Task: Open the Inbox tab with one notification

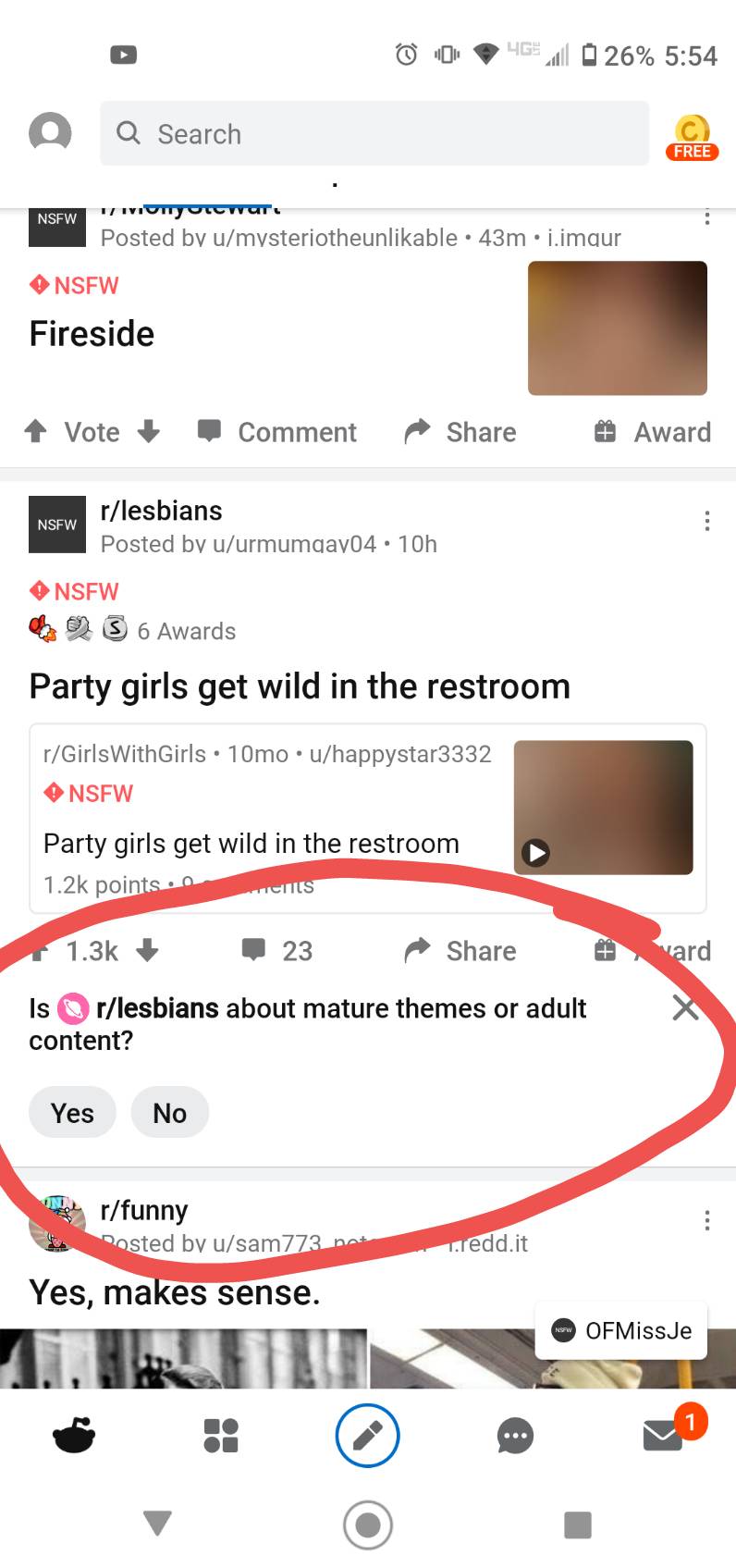Action: [x=664, y=1436]
